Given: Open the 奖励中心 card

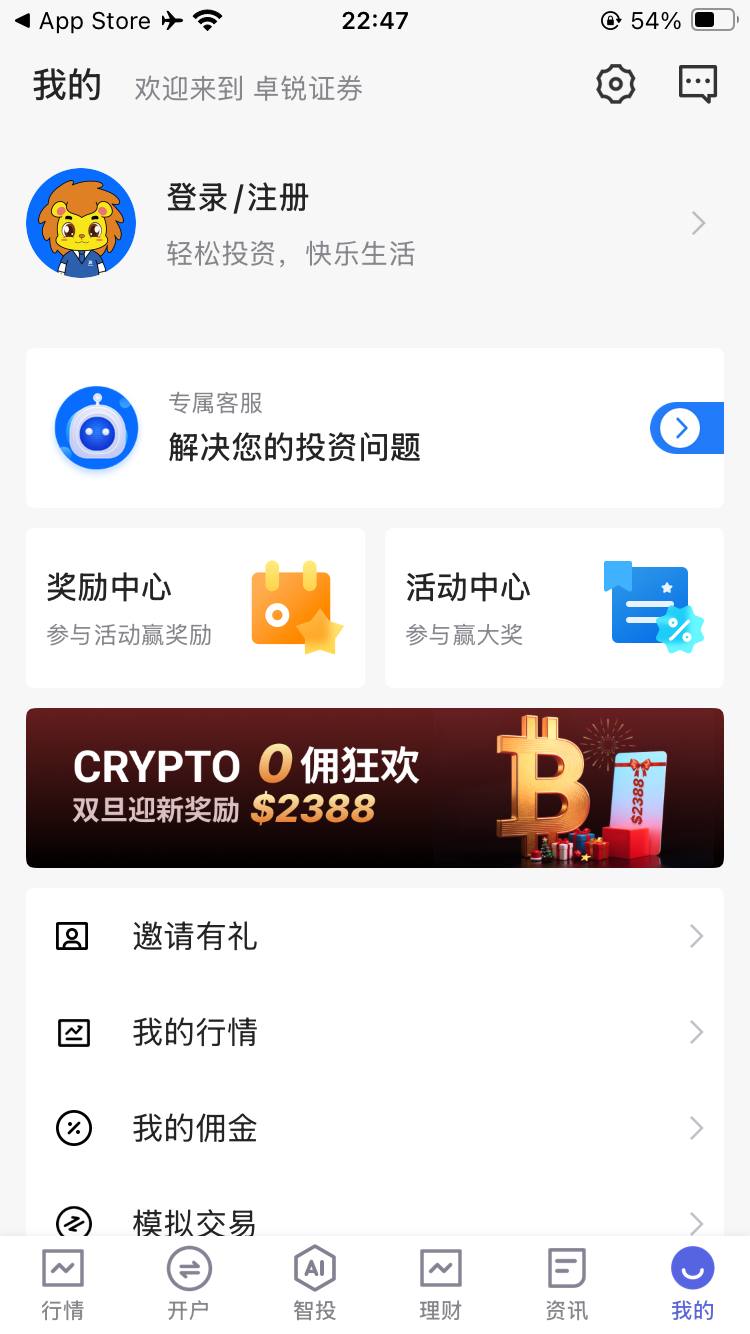Looking at the screenshot, I should click(195, 608).
